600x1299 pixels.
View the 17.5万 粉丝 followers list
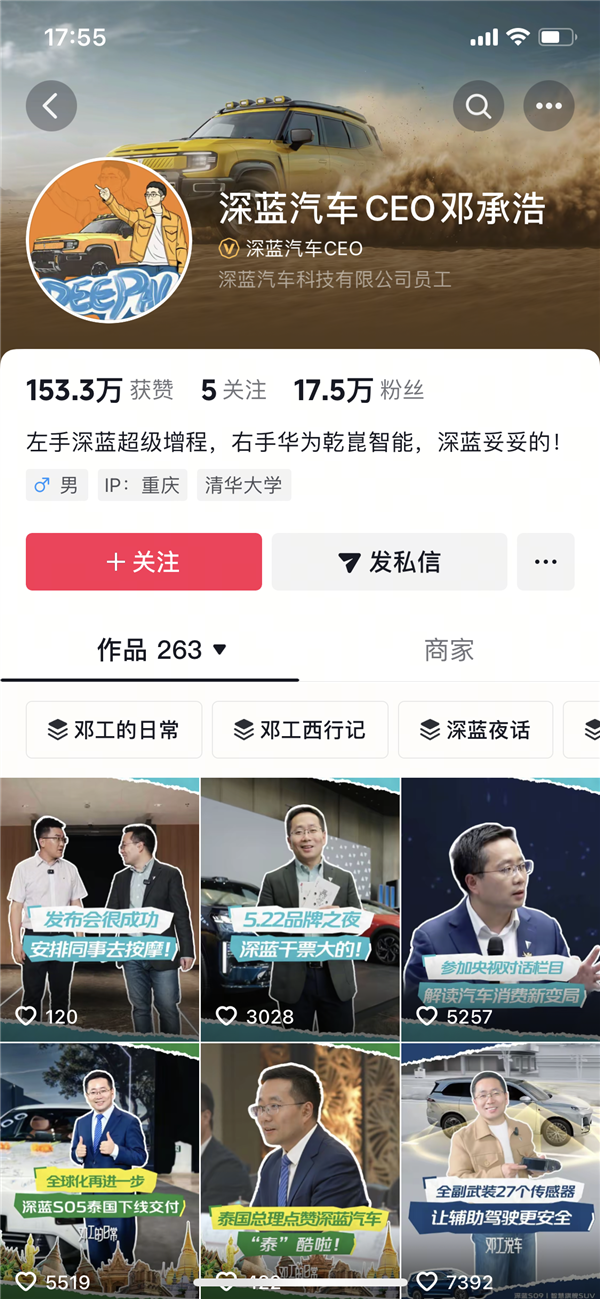pyautogui.click(x=359, y=390)
